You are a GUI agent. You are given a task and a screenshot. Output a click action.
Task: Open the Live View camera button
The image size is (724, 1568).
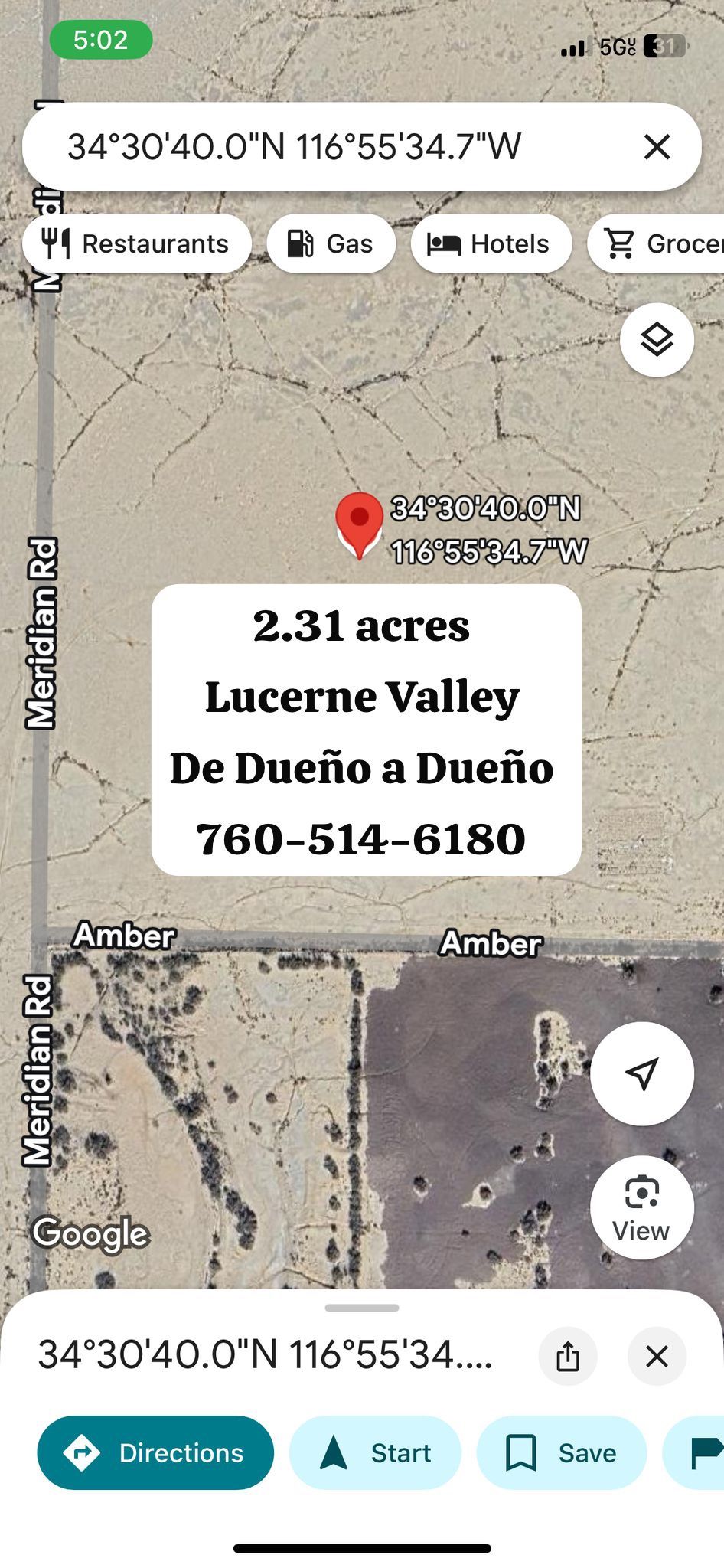tap(641, 1208)
